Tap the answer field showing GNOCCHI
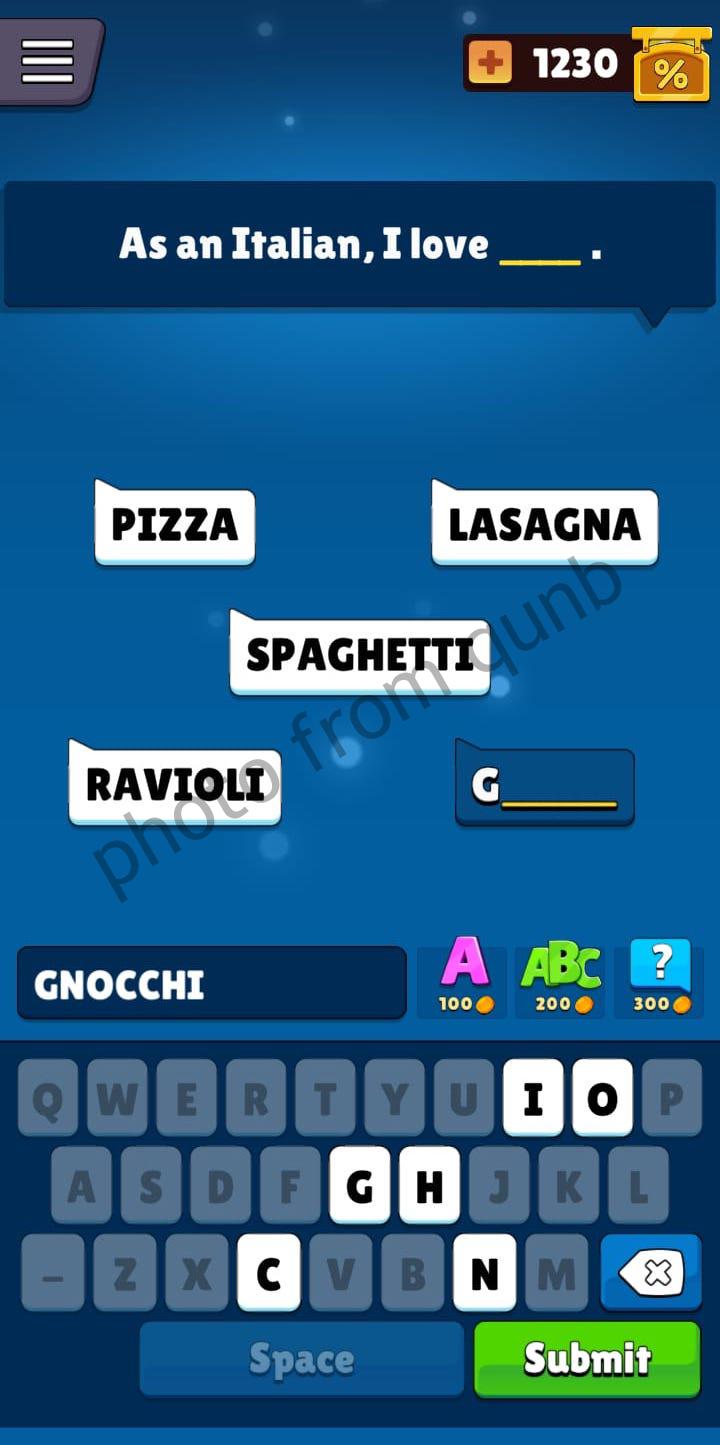This screenshot has height=1445, width=720. (x=211, y=984)
